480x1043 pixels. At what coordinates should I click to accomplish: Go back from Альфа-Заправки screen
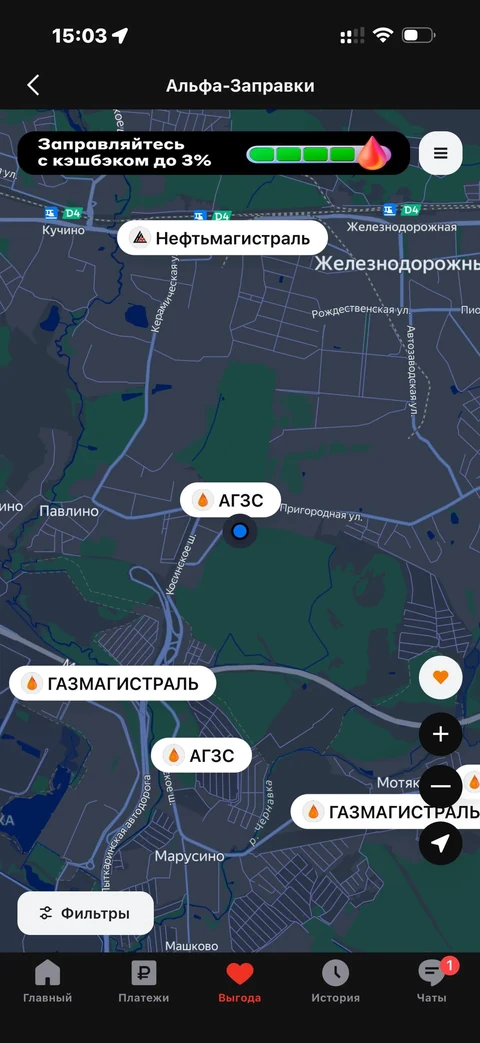click(x=33, y=85)
